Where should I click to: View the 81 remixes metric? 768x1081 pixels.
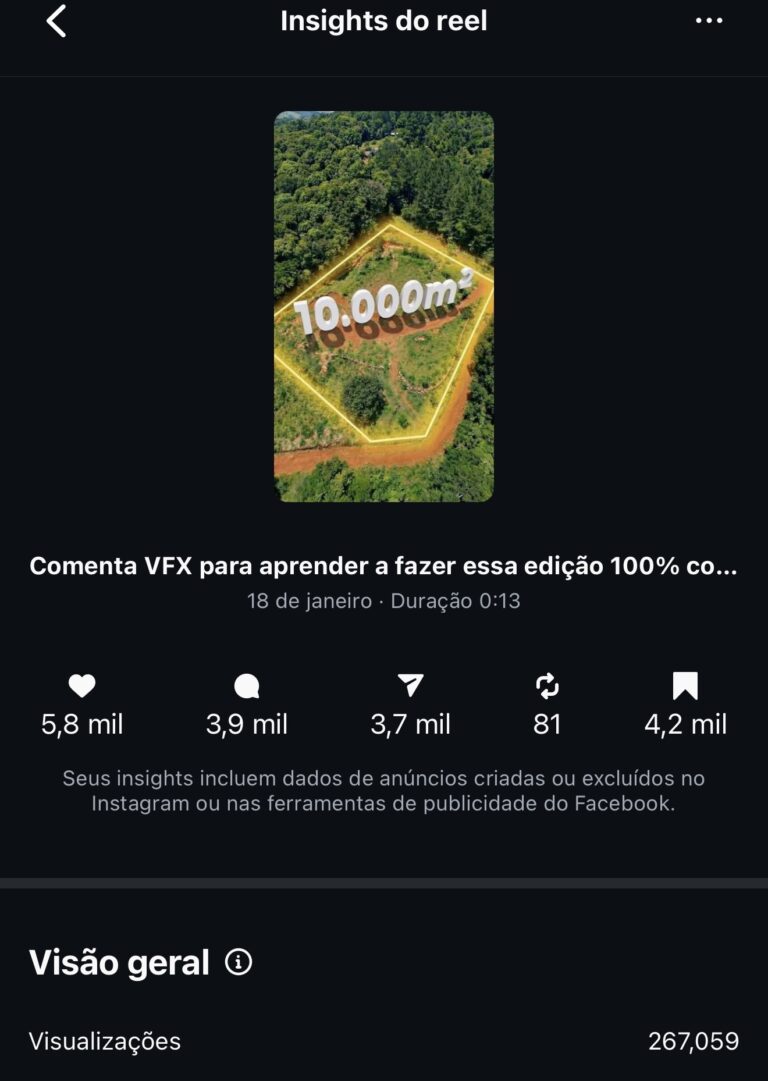547,722
